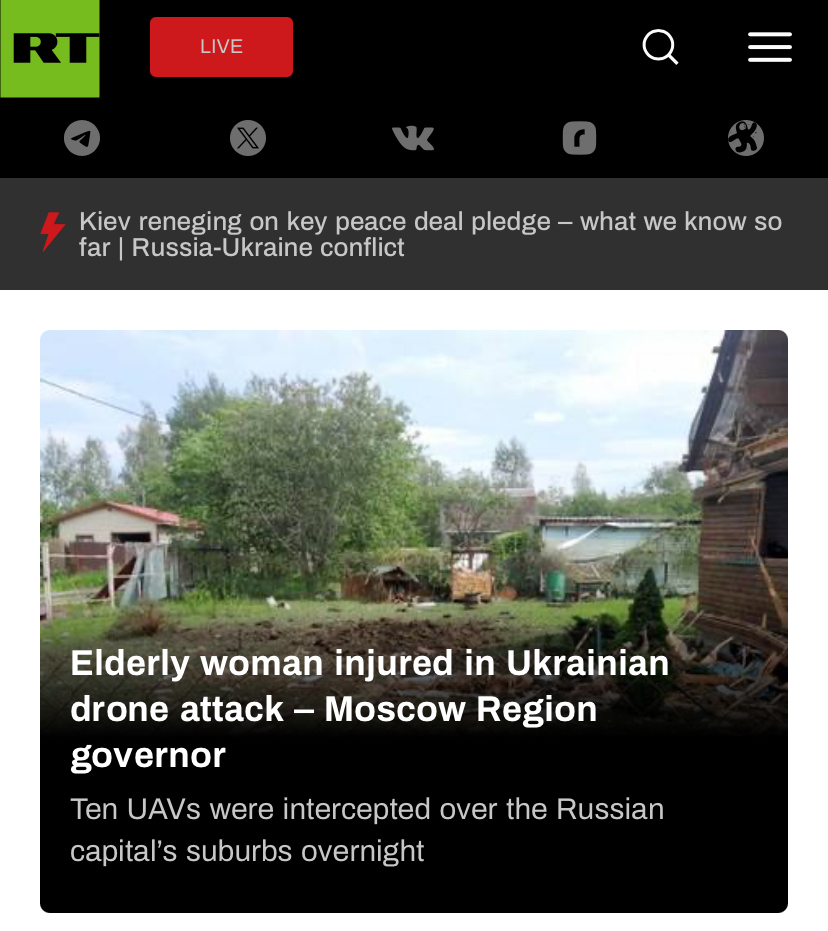The image size is (828, 931).
Task: Visit RT's X profile
Action: pyautogui.click(x=248, y=138)
